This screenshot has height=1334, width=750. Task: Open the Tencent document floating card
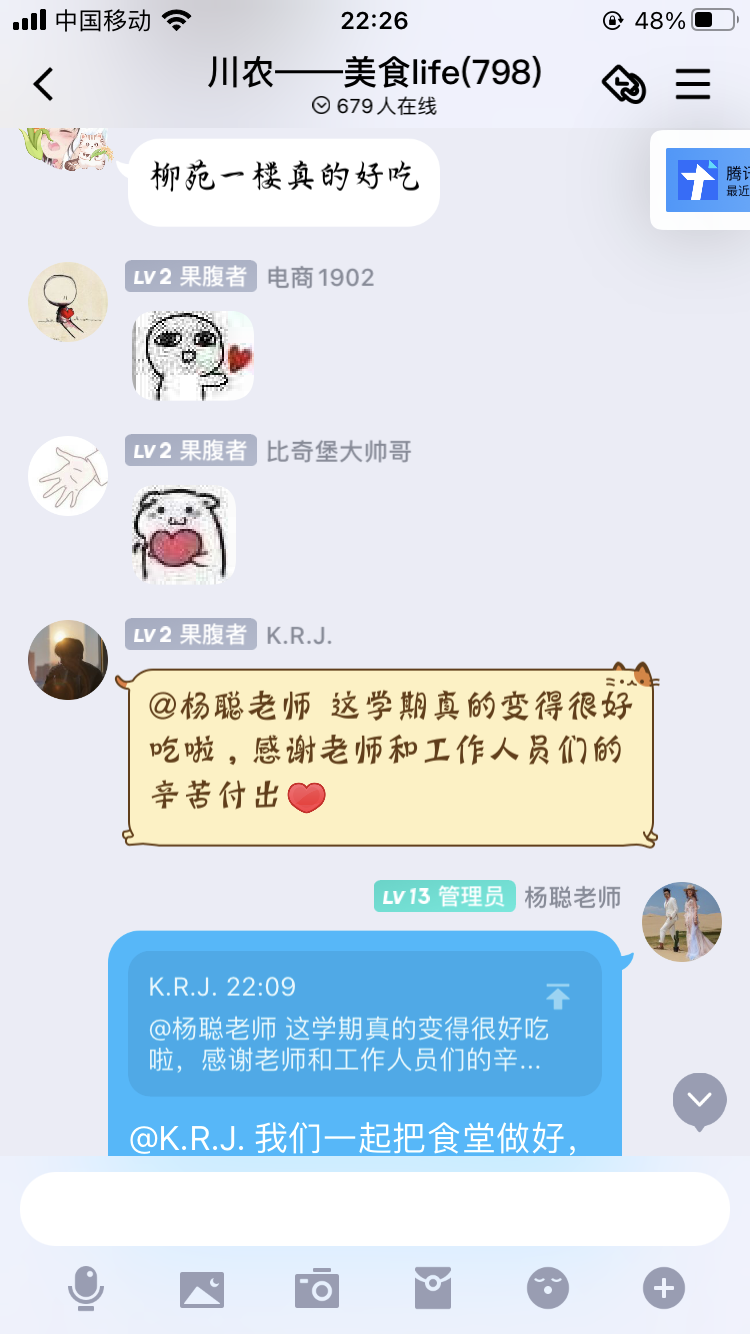click(705, 180)
